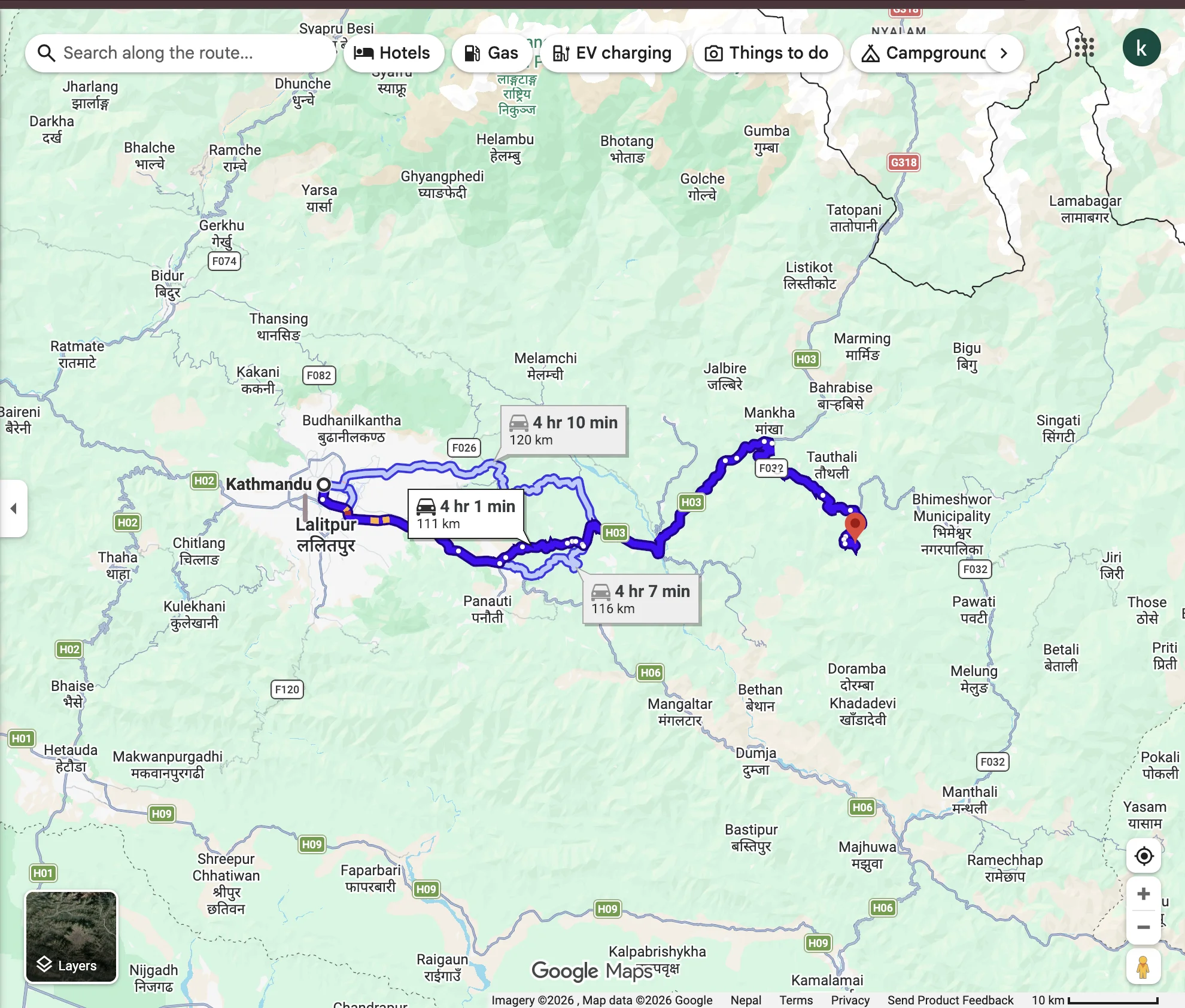Open the account profile avatar
This screenshot has height=1008, width=1185.
click(x=1141, y=48)
